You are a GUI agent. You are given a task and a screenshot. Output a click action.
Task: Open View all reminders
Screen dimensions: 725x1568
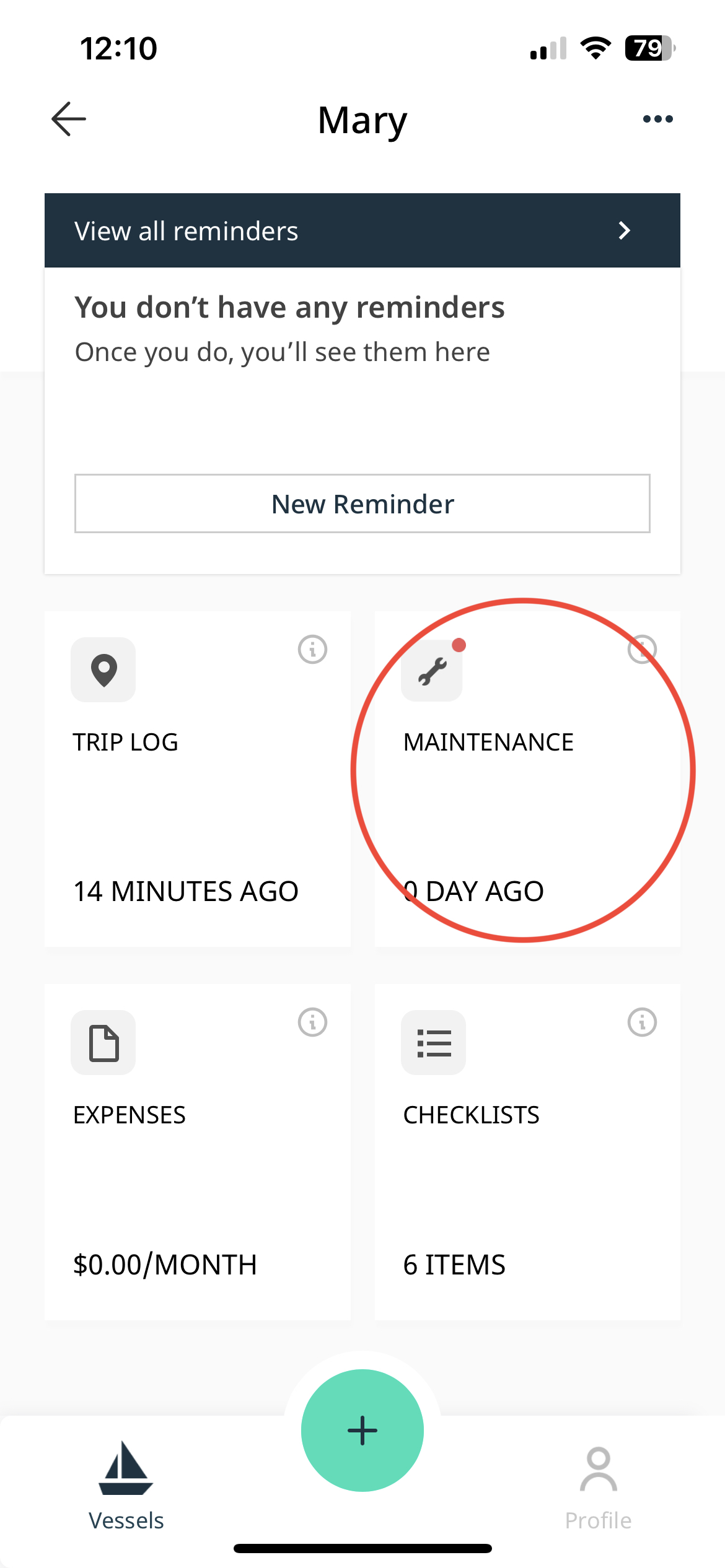(362, 230)
